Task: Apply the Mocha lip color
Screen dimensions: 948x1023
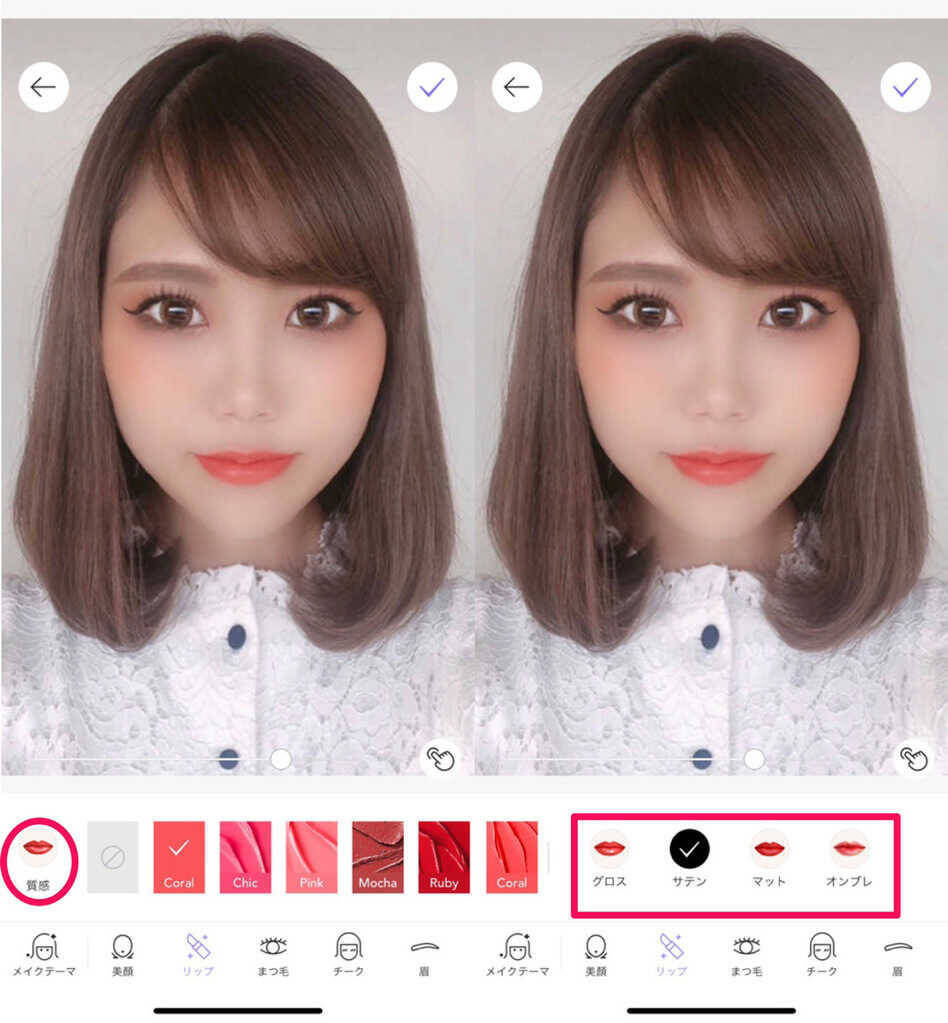Action: (378, 857)
